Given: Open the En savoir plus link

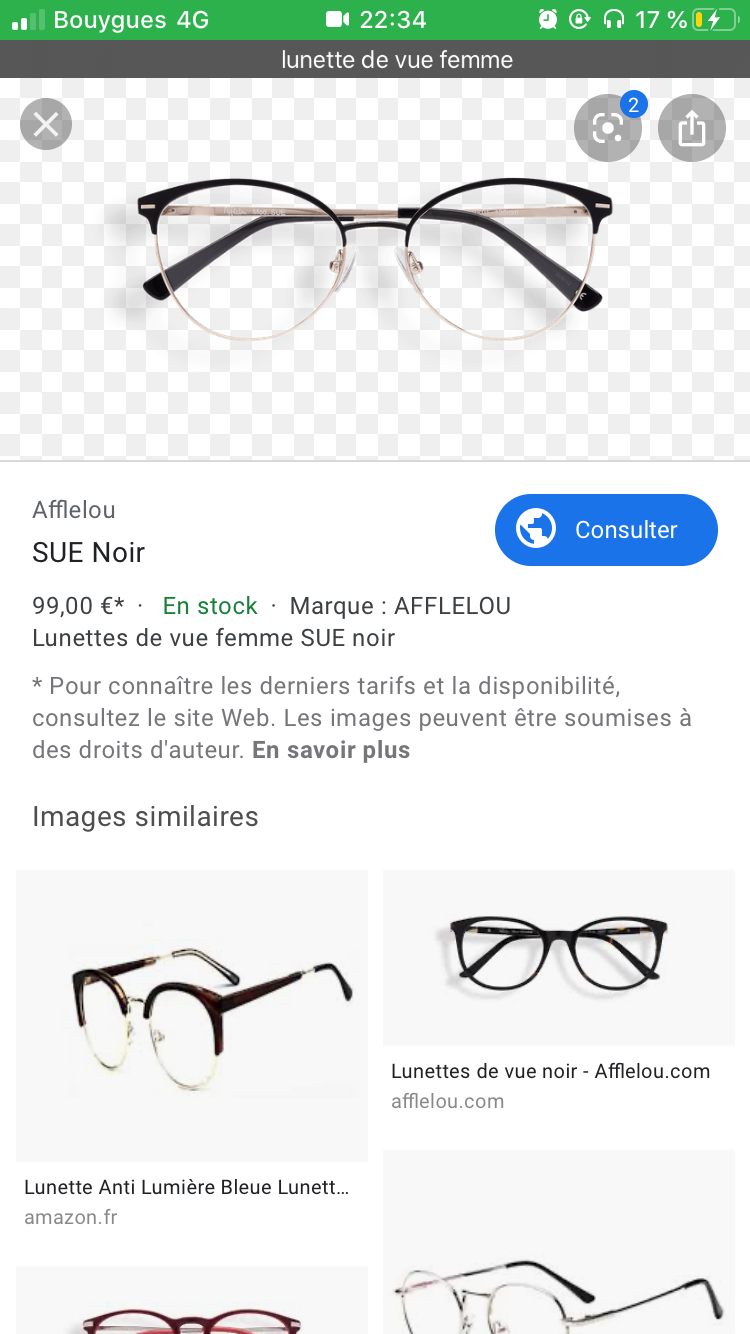Looking at the screenshot, I should (x=331, y=750).
